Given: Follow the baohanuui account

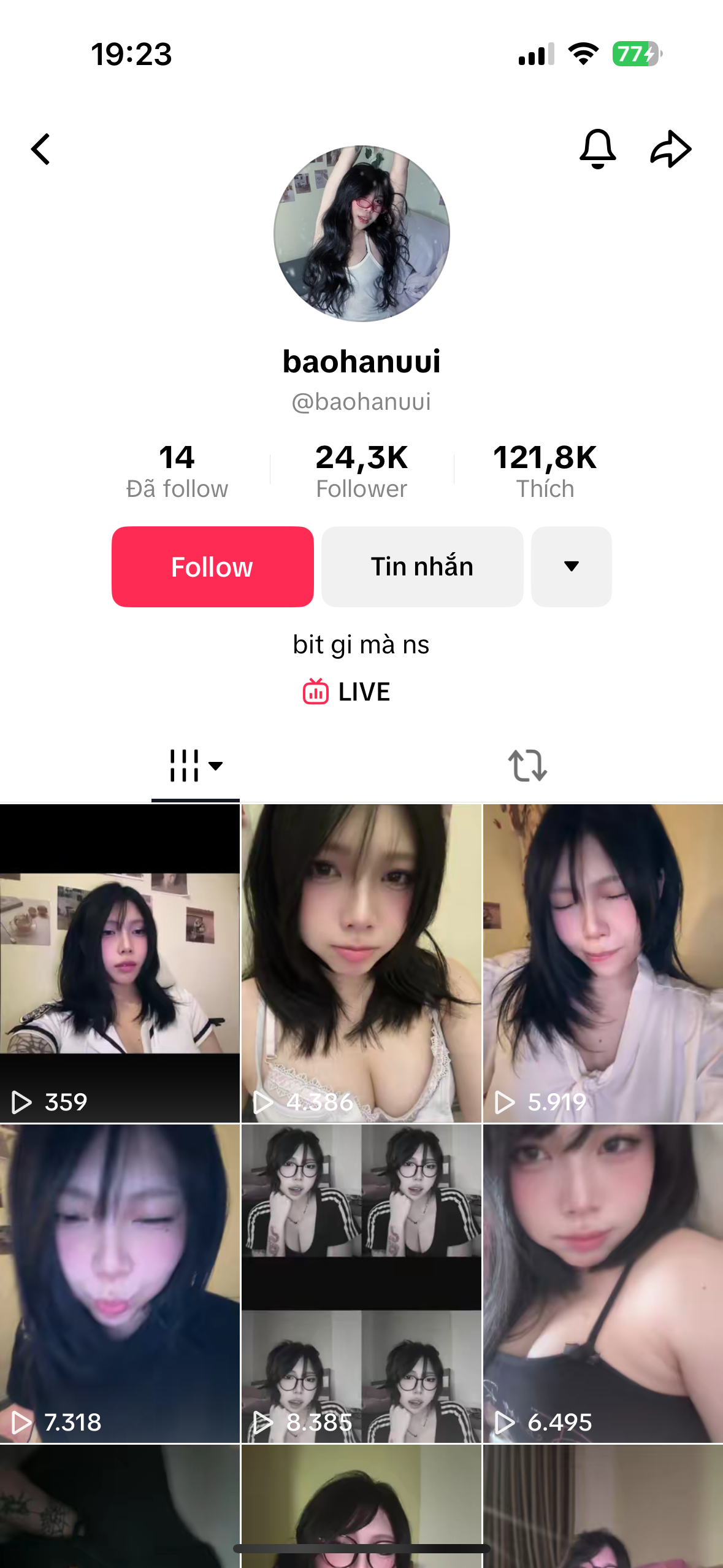Looking at the screenshot, I should pyautogui.click(x=212, y=567).
